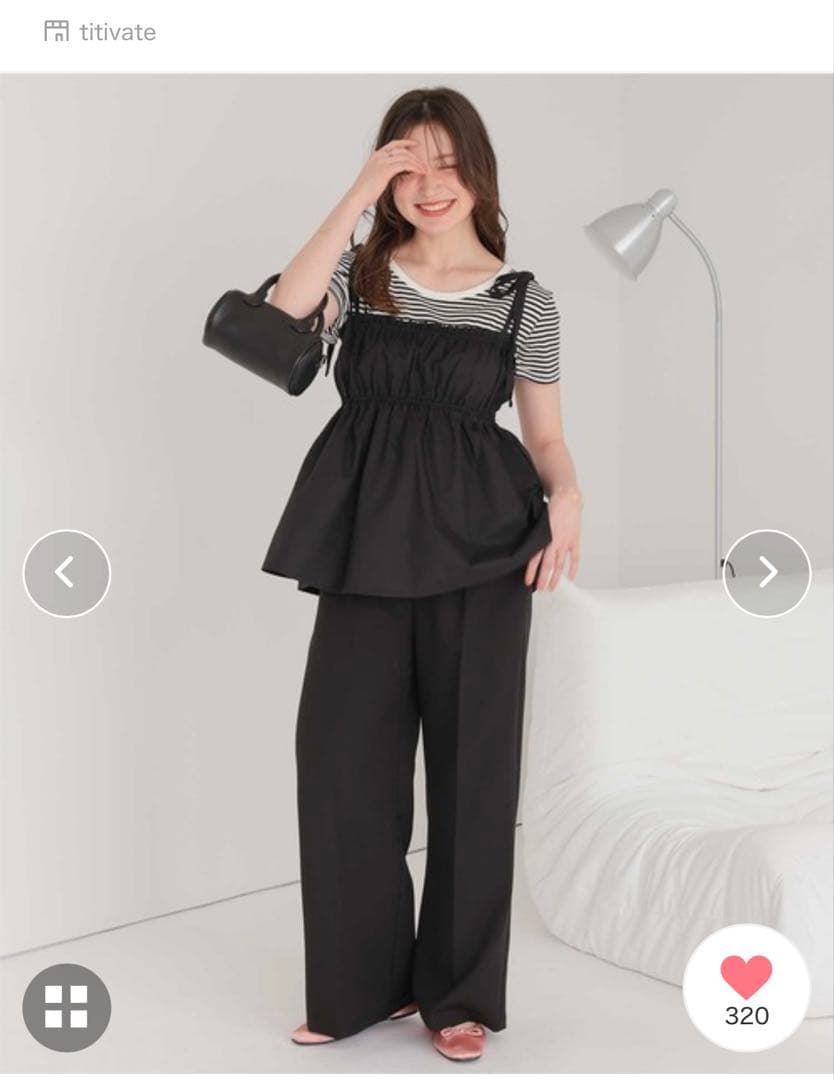Open the image grid view
This screenshot has width=834, height=1080.
coord(67,1007)
